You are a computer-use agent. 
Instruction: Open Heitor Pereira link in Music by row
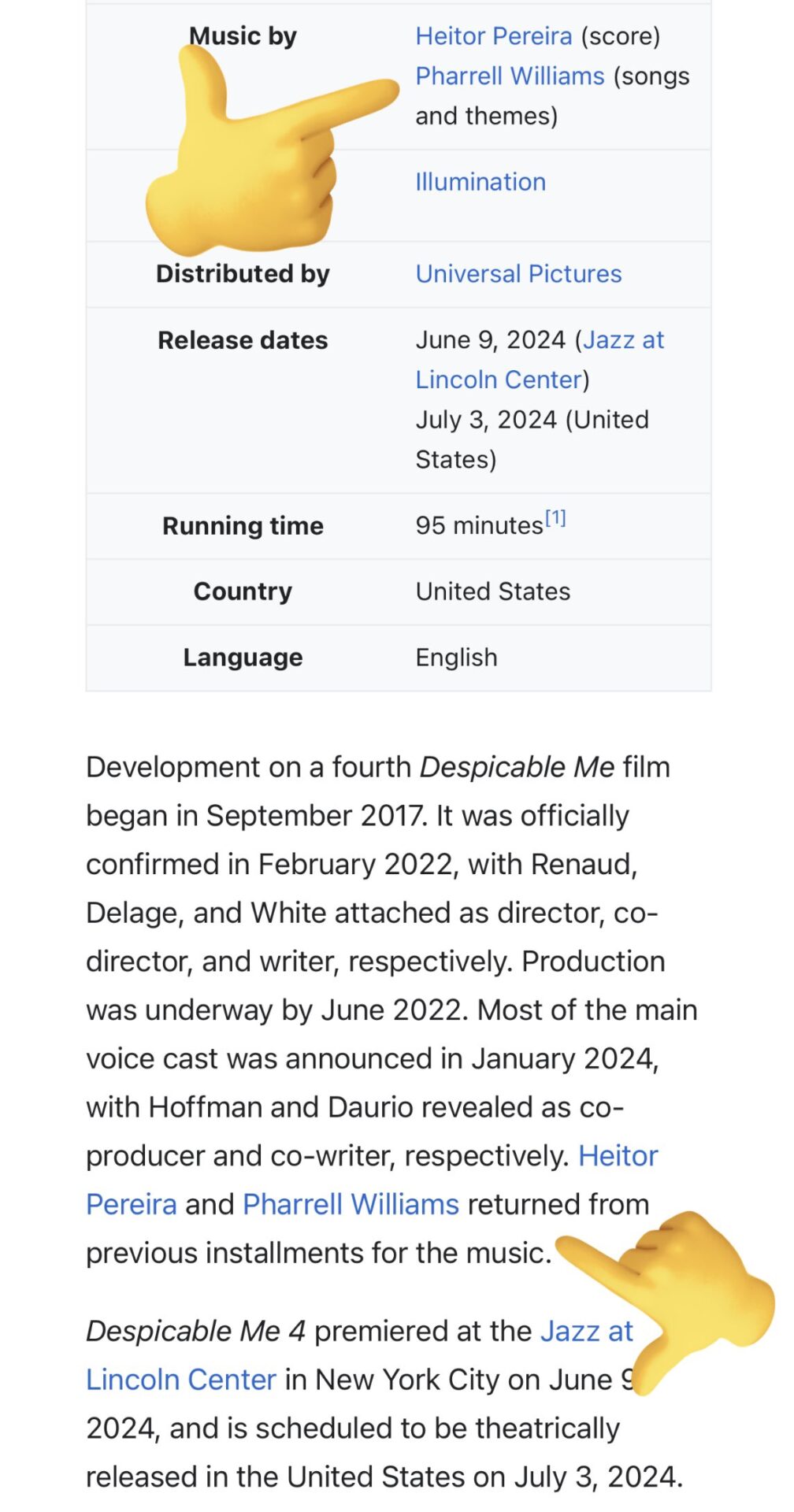coord(493,36)
